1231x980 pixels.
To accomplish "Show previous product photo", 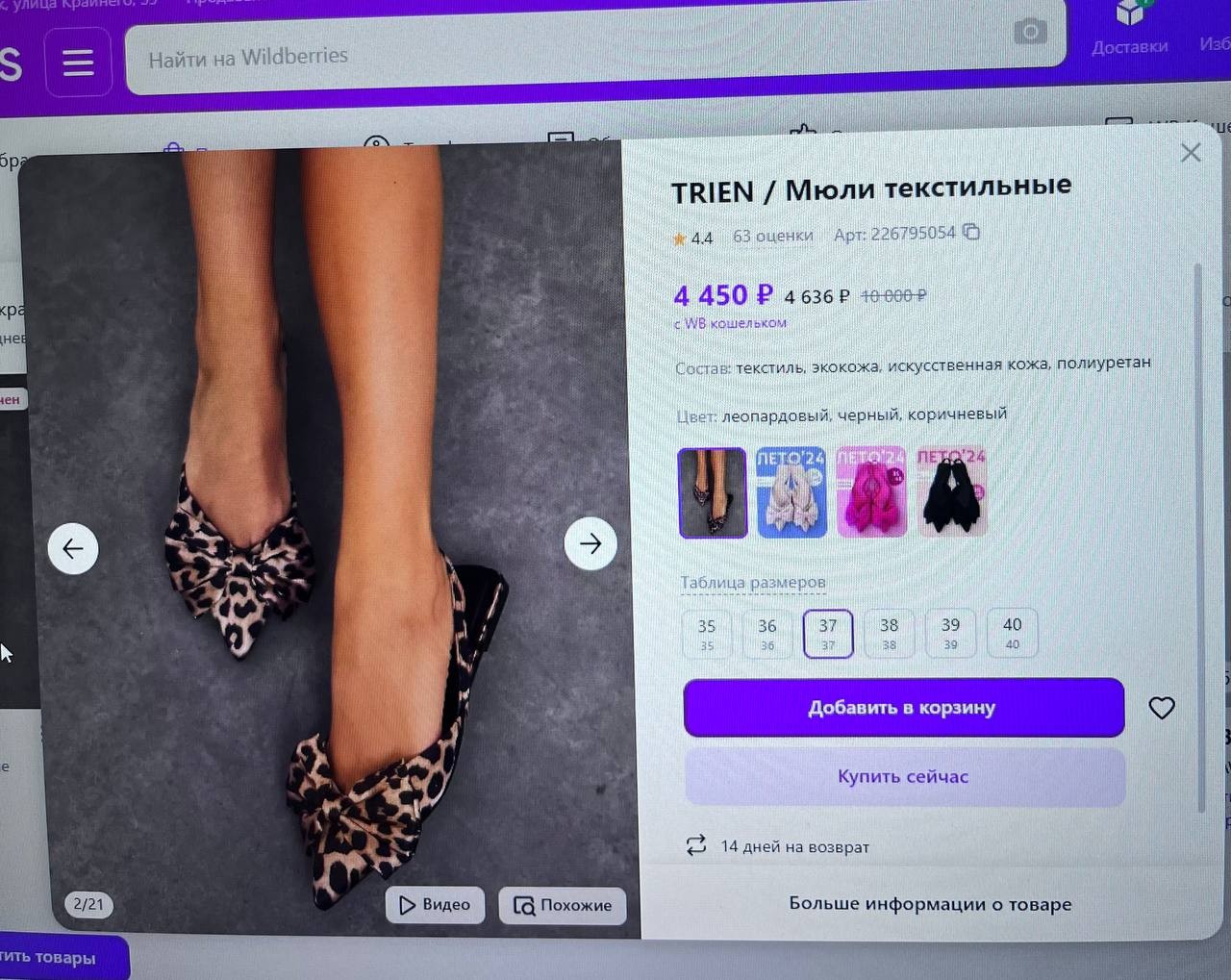I will click(x=73, y=548).
